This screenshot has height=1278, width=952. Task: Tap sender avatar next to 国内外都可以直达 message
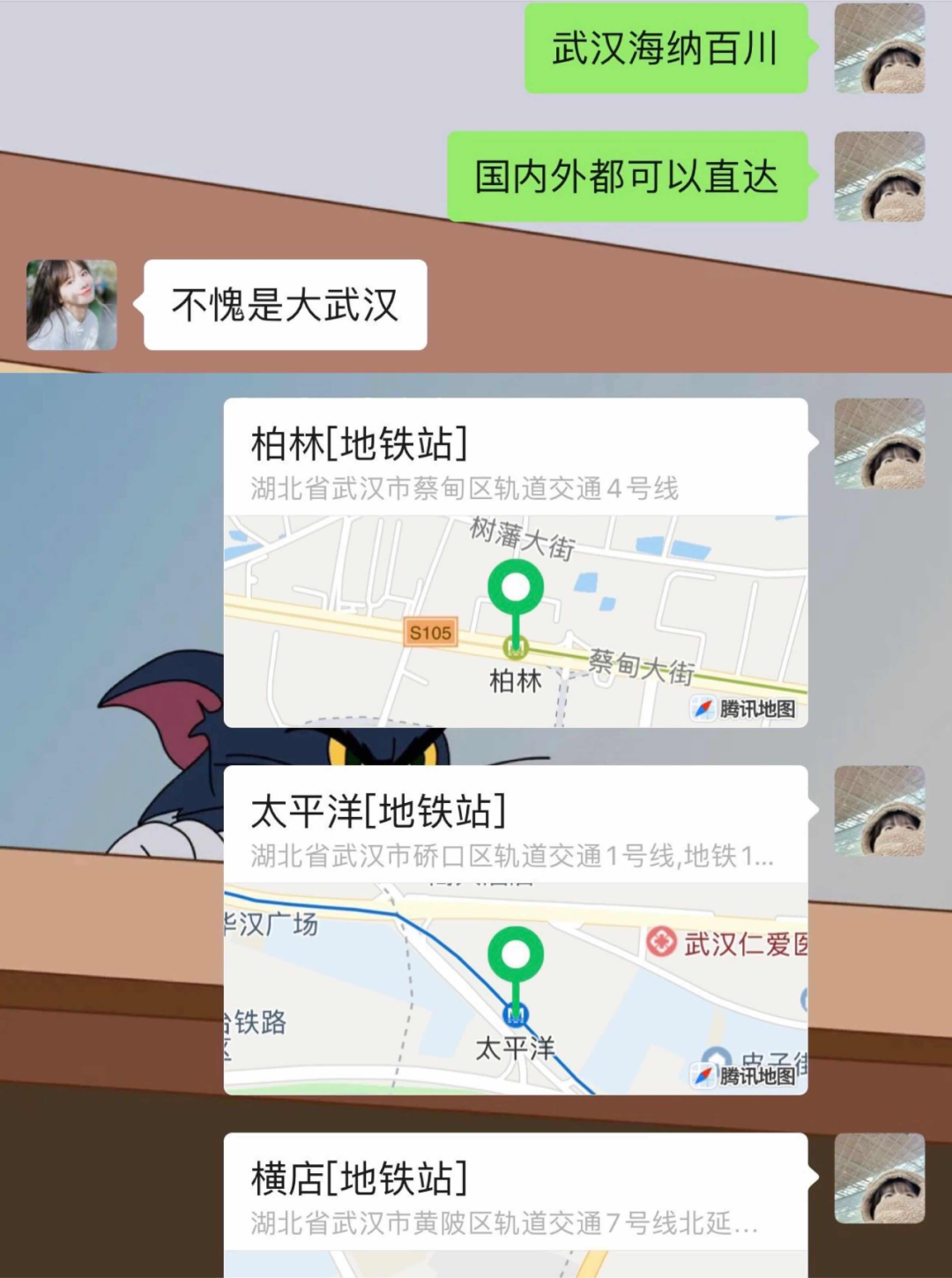tap(879, 176)
